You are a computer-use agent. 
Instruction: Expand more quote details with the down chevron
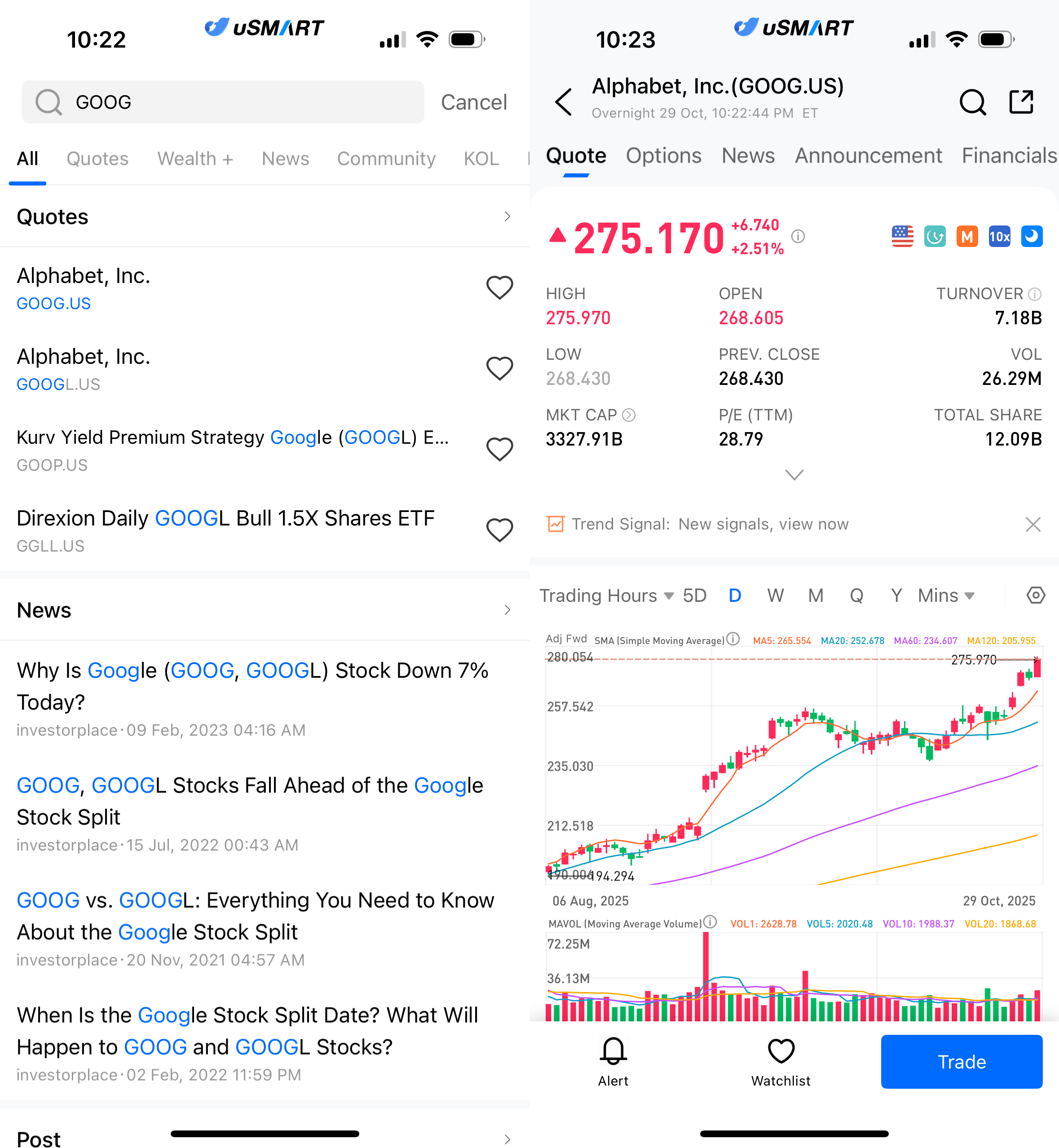pyautogui.click(x=794, y=475)
